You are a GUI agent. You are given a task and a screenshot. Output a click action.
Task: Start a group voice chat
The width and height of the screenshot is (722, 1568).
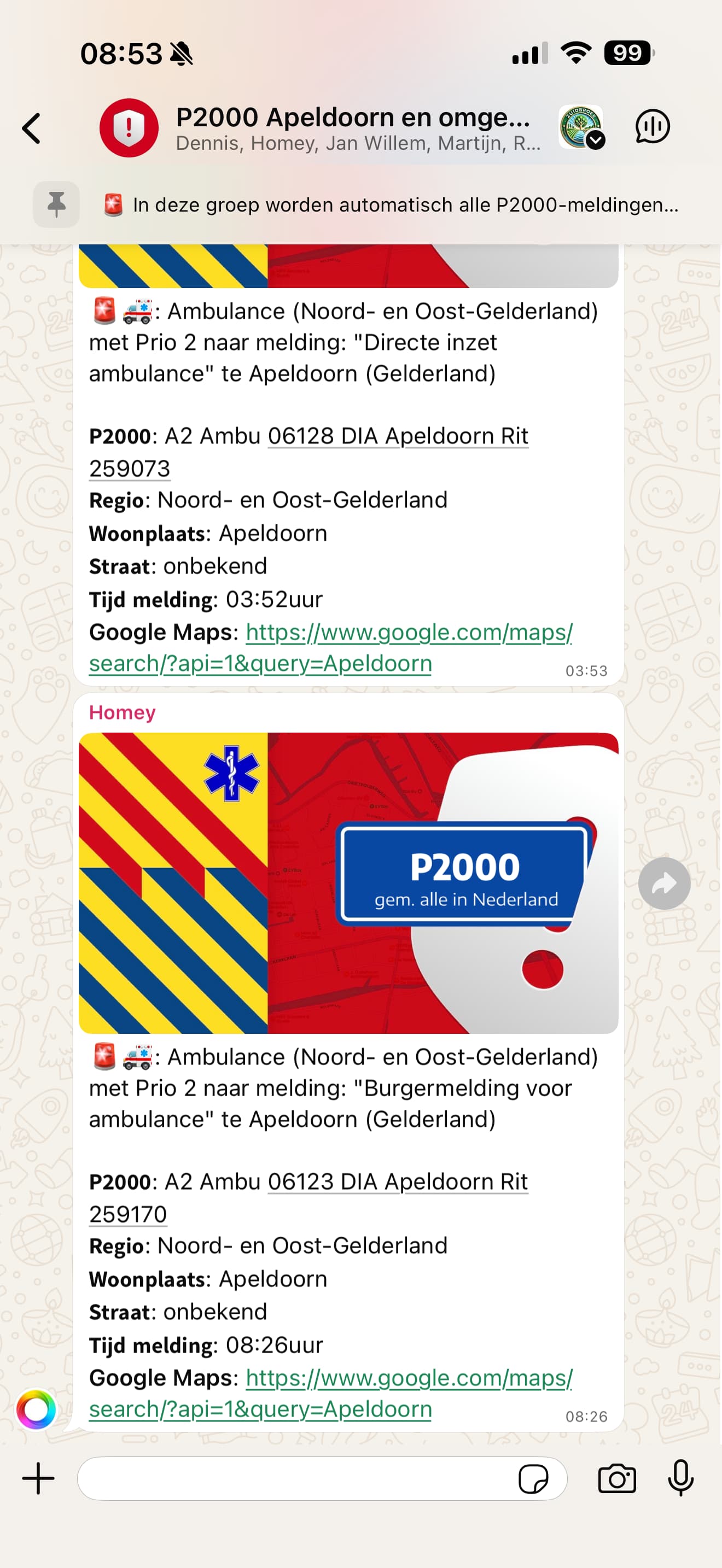point(652,127)
